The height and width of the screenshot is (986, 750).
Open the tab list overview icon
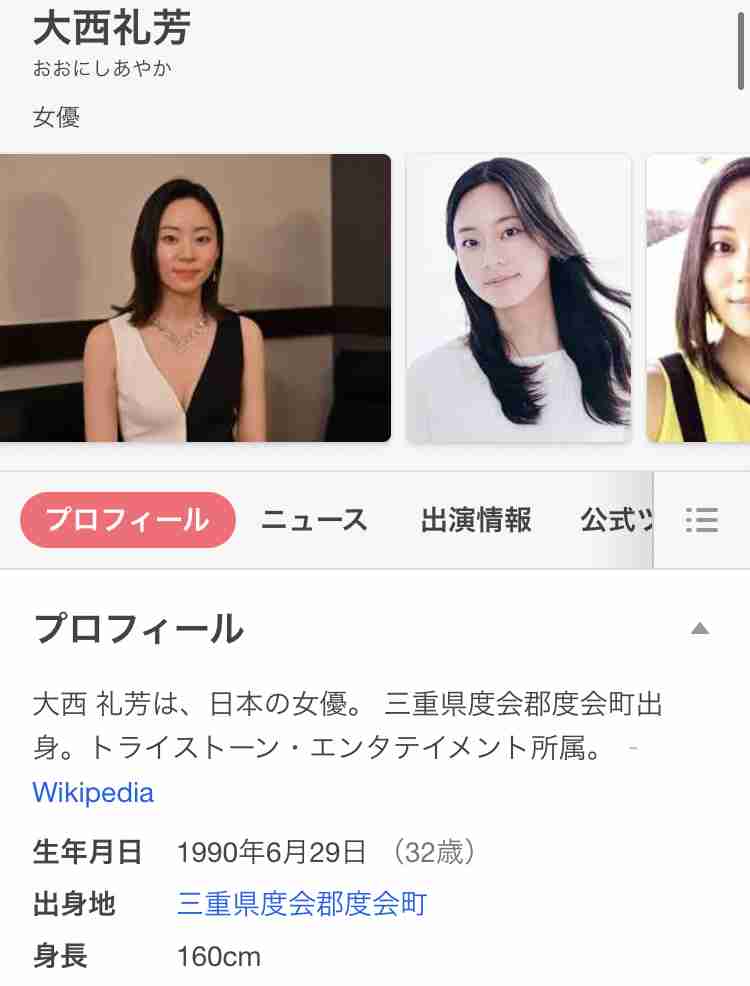pyautogui.click(x=703, y=519)
